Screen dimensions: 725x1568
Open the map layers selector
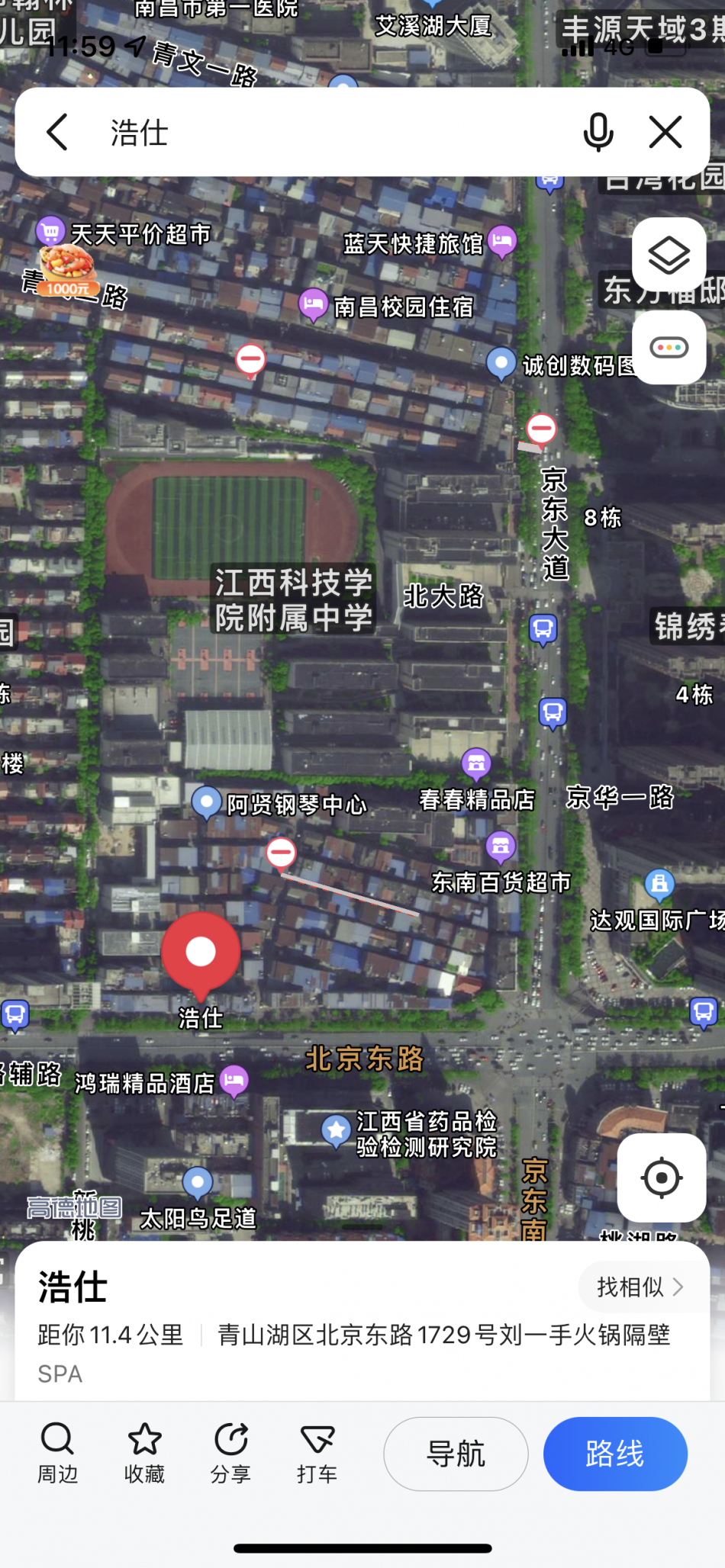(669, 255)
